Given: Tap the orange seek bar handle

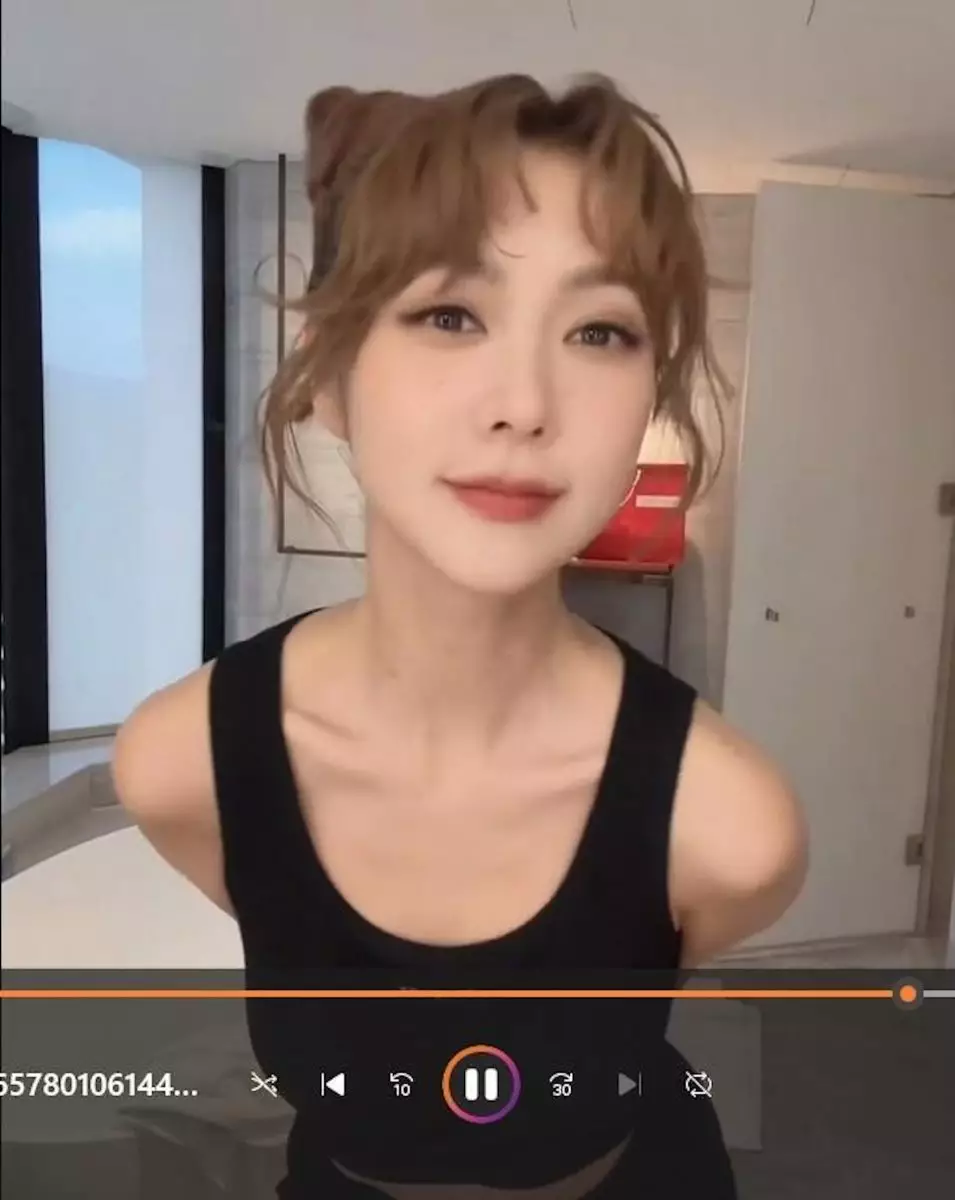Looking at the screenshot, I should 908,993.
